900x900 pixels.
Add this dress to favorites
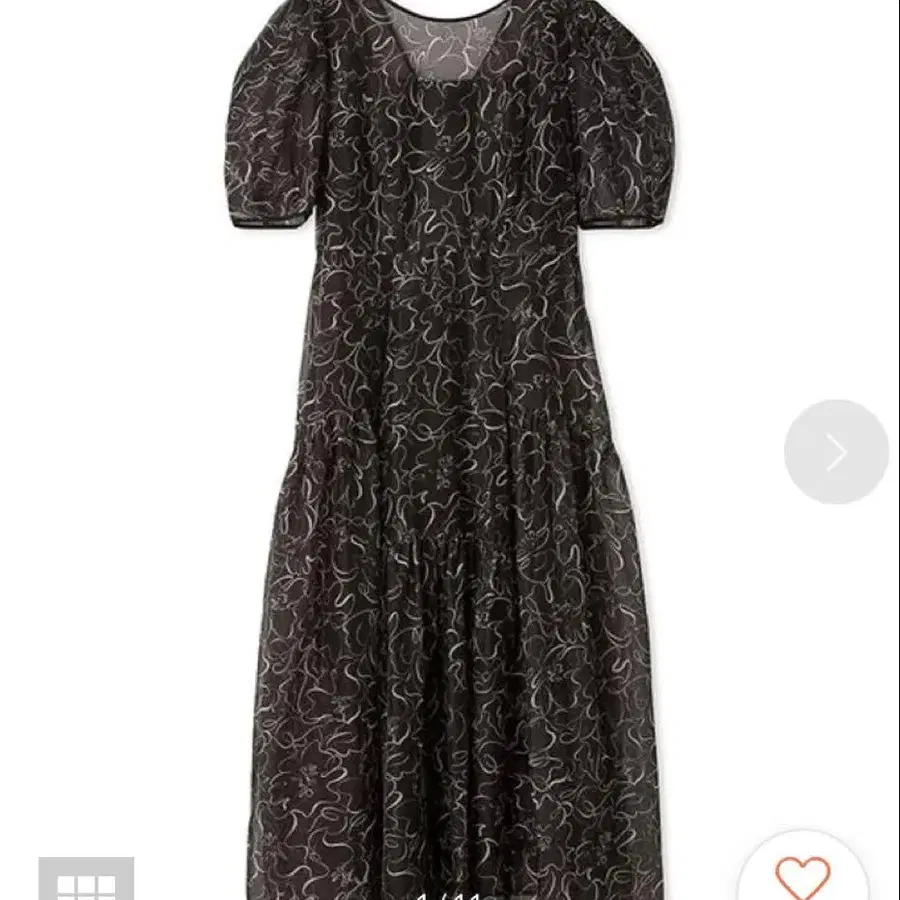click(802, 872)
